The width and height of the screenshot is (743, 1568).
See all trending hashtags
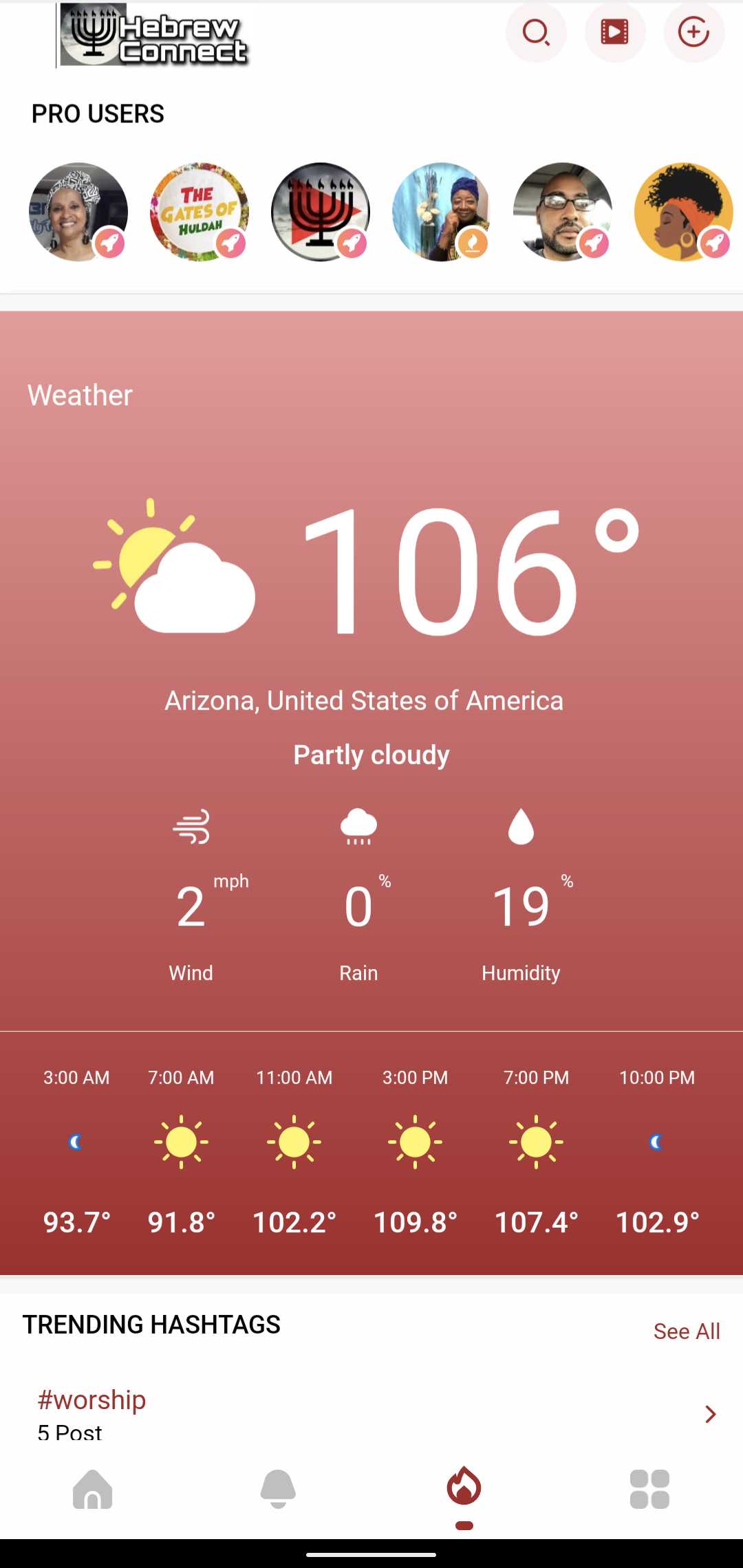point(686,1331)
